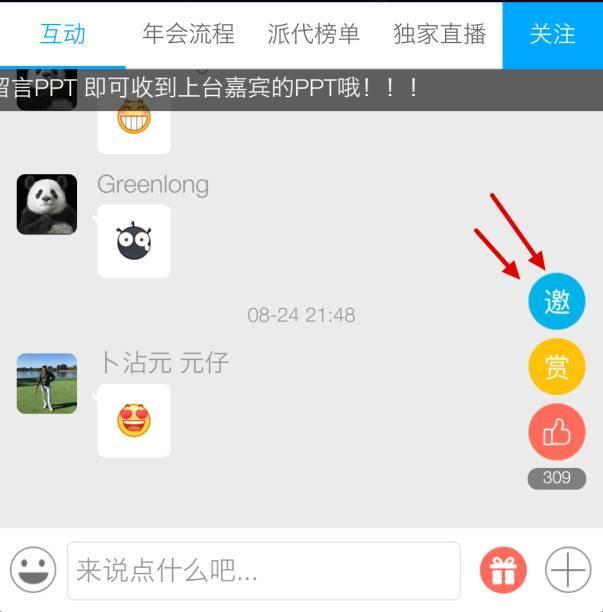This screenshot has width=603, height=612.
Task: Tap the 关注 follow button
Action: pos(552,34)
